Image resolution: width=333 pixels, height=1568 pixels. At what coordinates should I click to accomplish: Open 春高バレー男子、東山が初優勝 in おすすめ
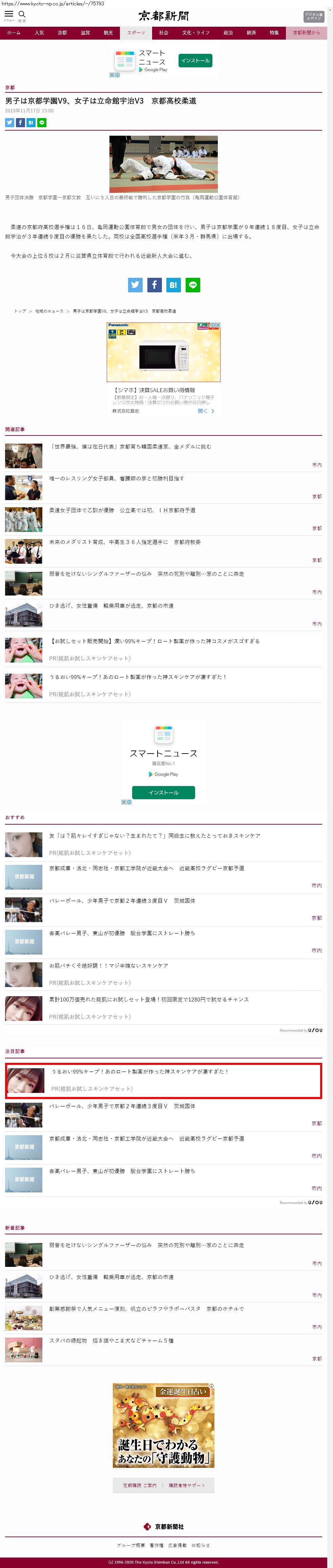pos(122,933)
